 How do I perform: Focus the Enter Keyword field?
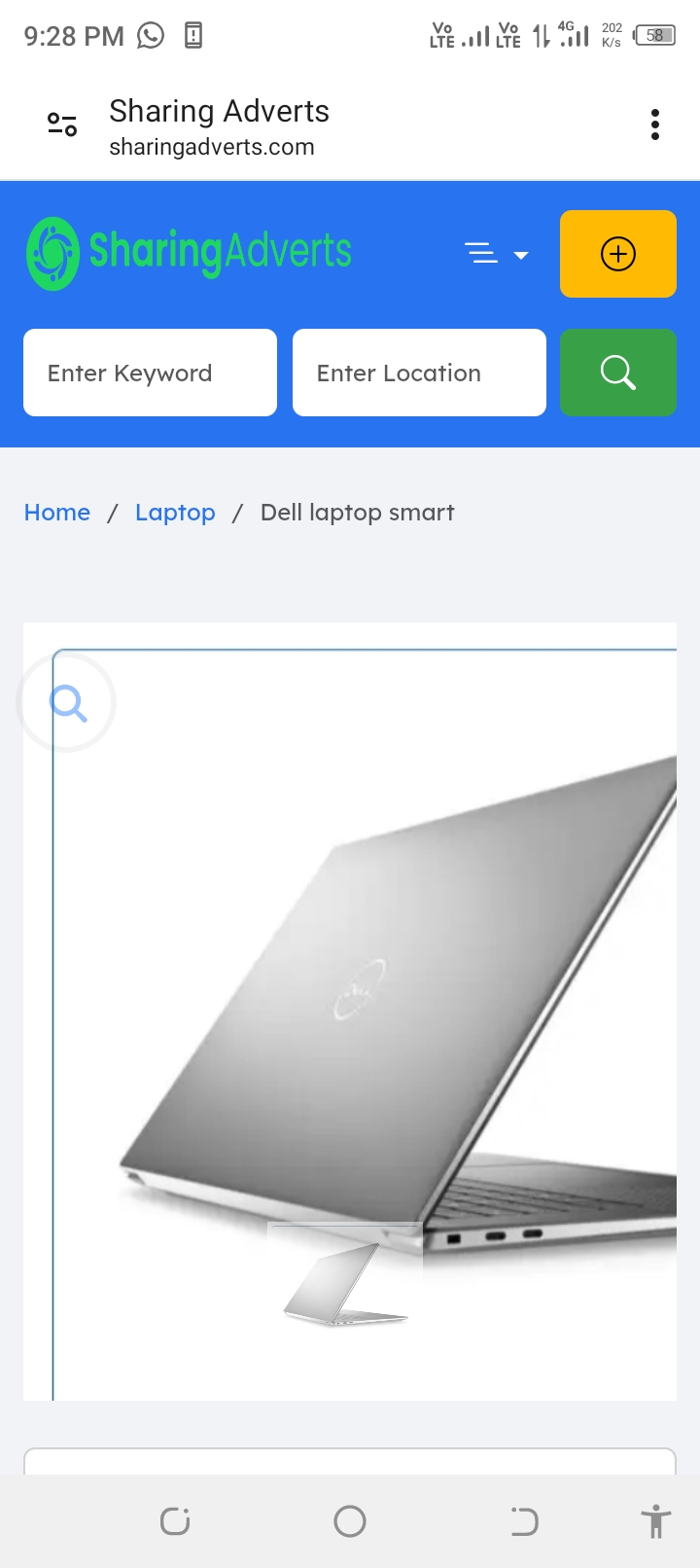150,373
